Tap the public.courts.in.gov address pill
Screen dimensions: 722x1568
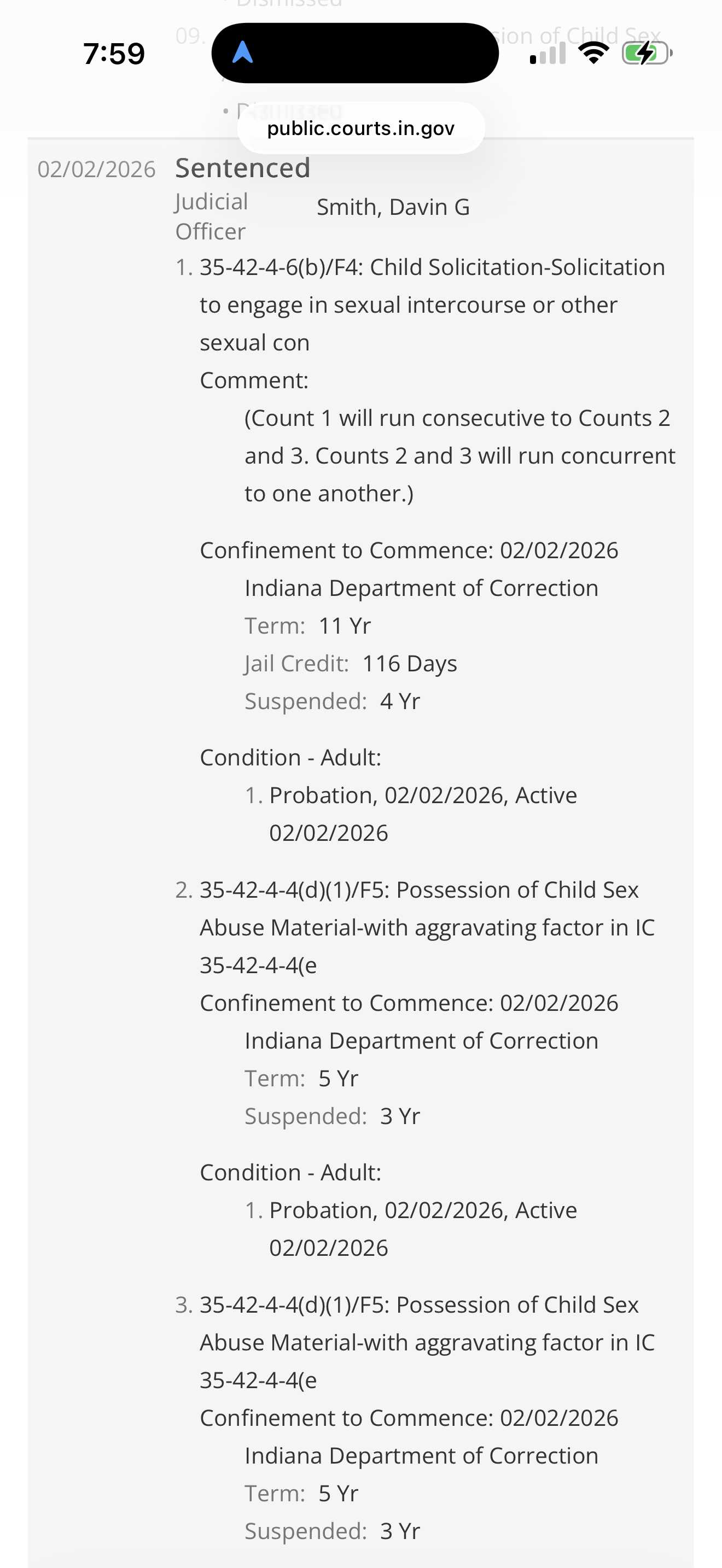pyautogui.click(x=360, y=128)
